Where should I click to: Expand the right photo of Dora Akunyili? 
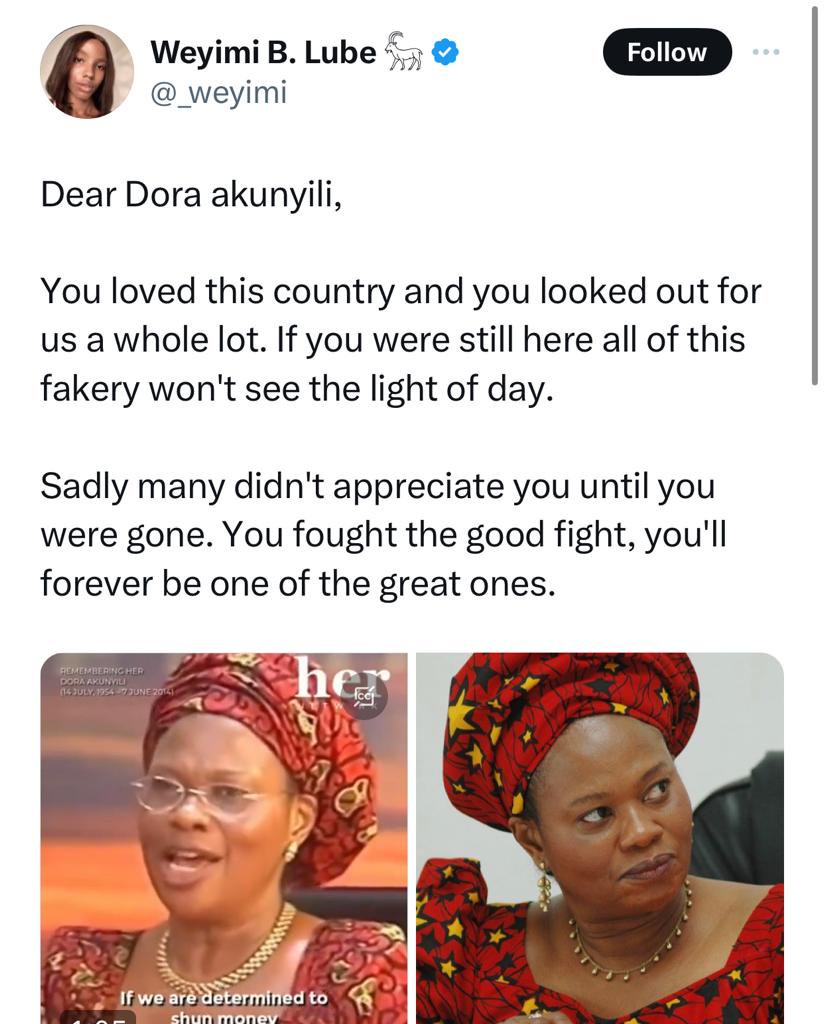[599, 838]
